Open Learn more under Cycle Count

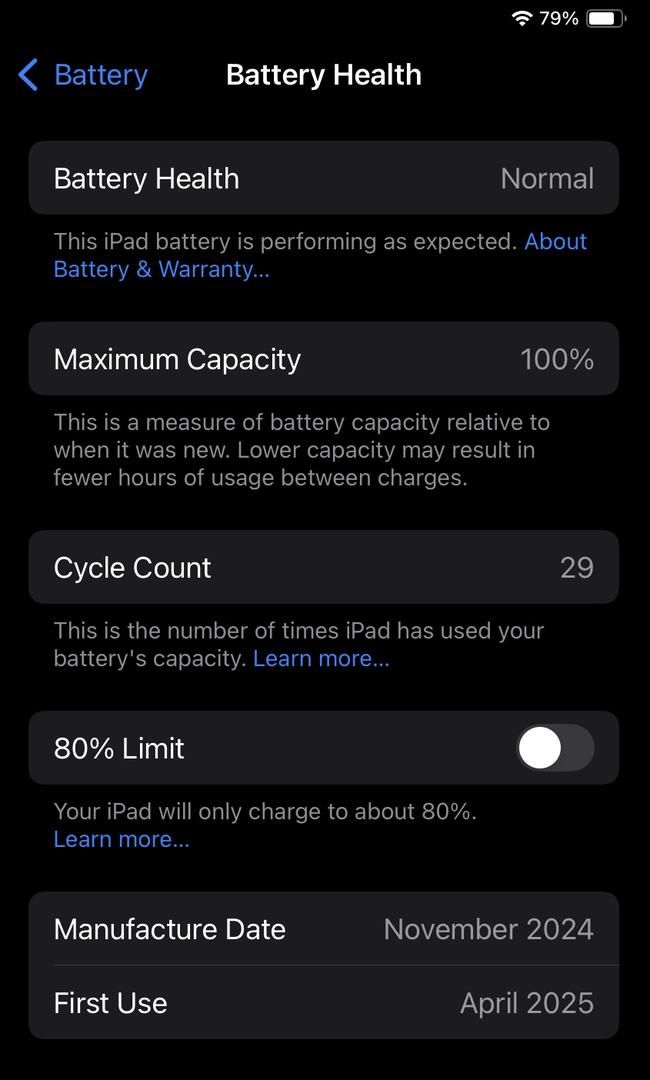(321, 659)
